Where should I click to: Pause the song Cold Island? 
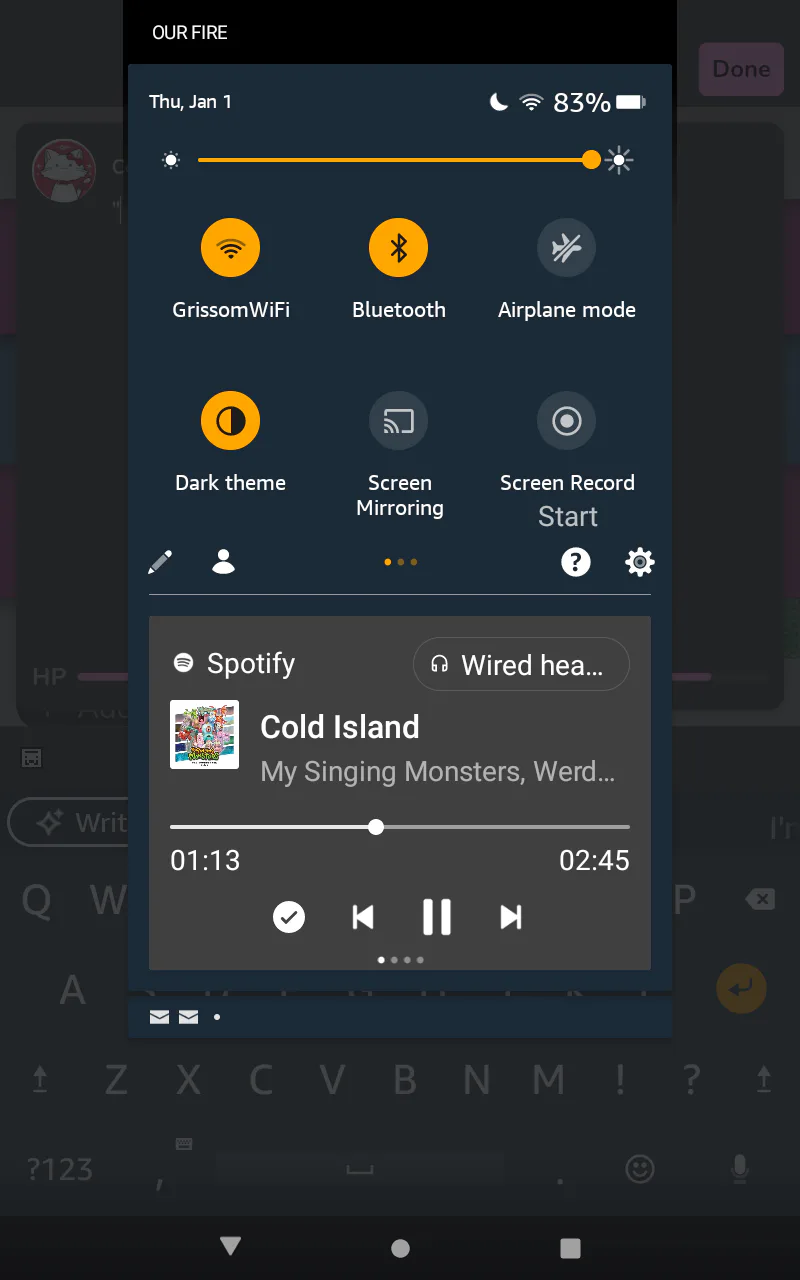[x=437, y=917]
